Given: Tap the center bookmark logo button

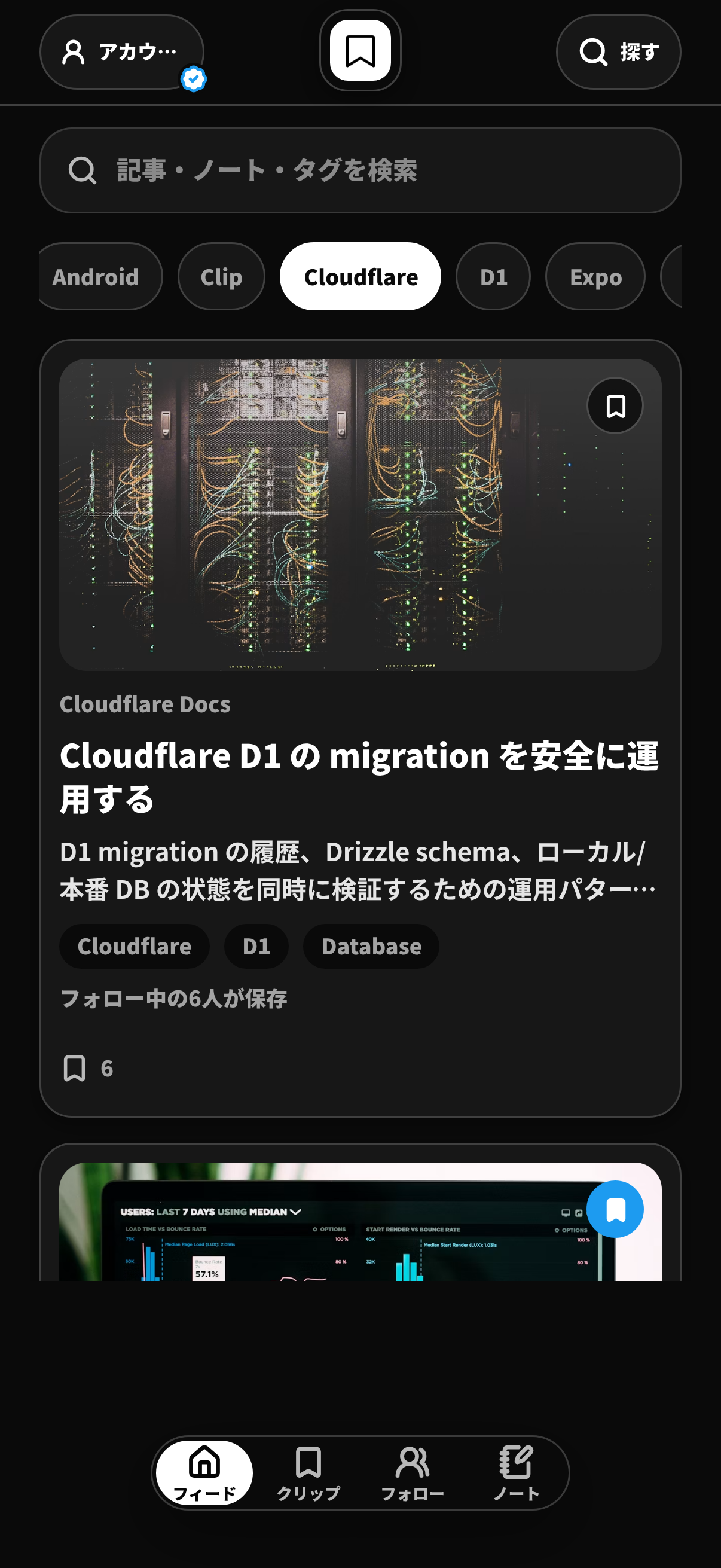Looking at the screenshot, I should (360, 50).
